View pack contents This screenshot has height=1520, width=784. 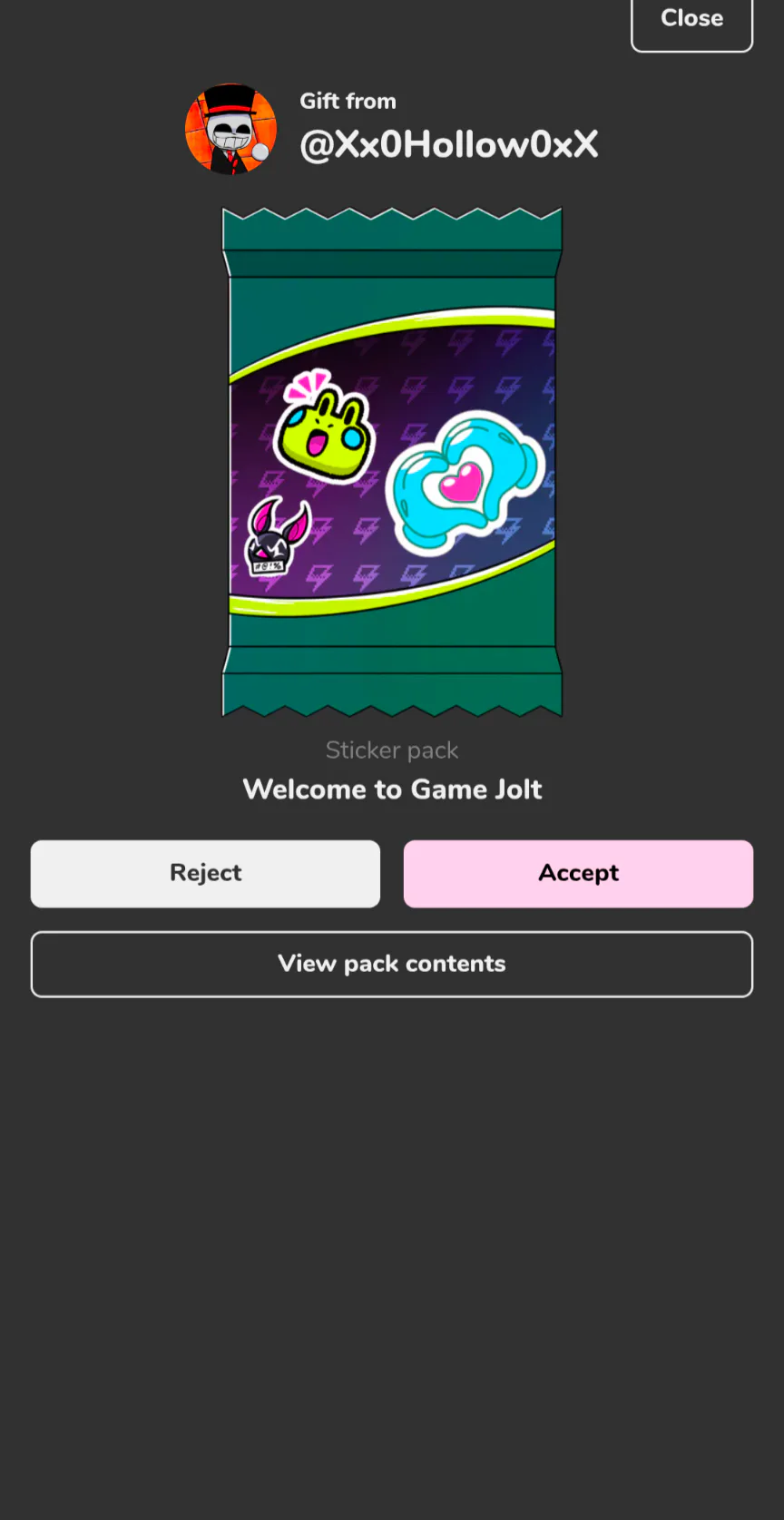point(392,964)
